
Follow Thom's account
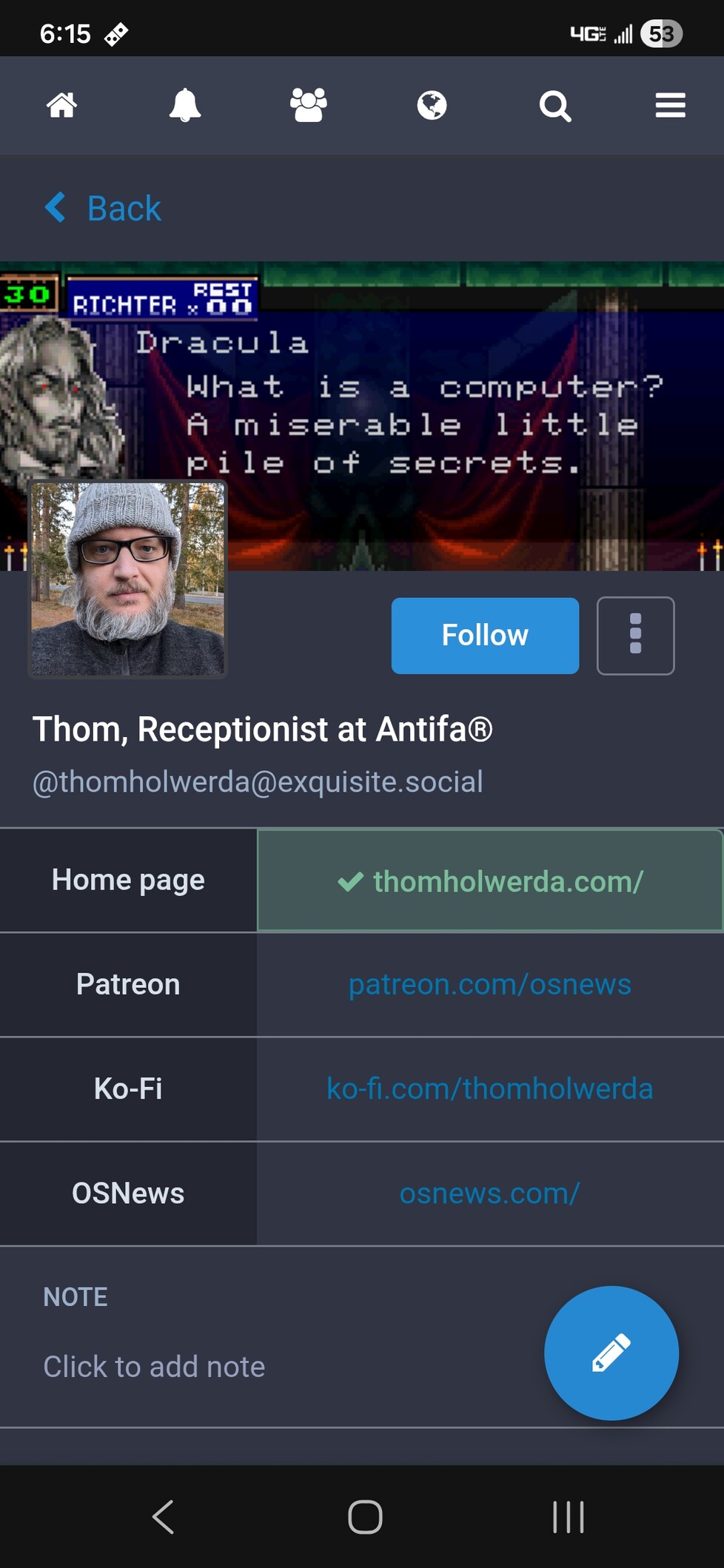pos(485,636)
